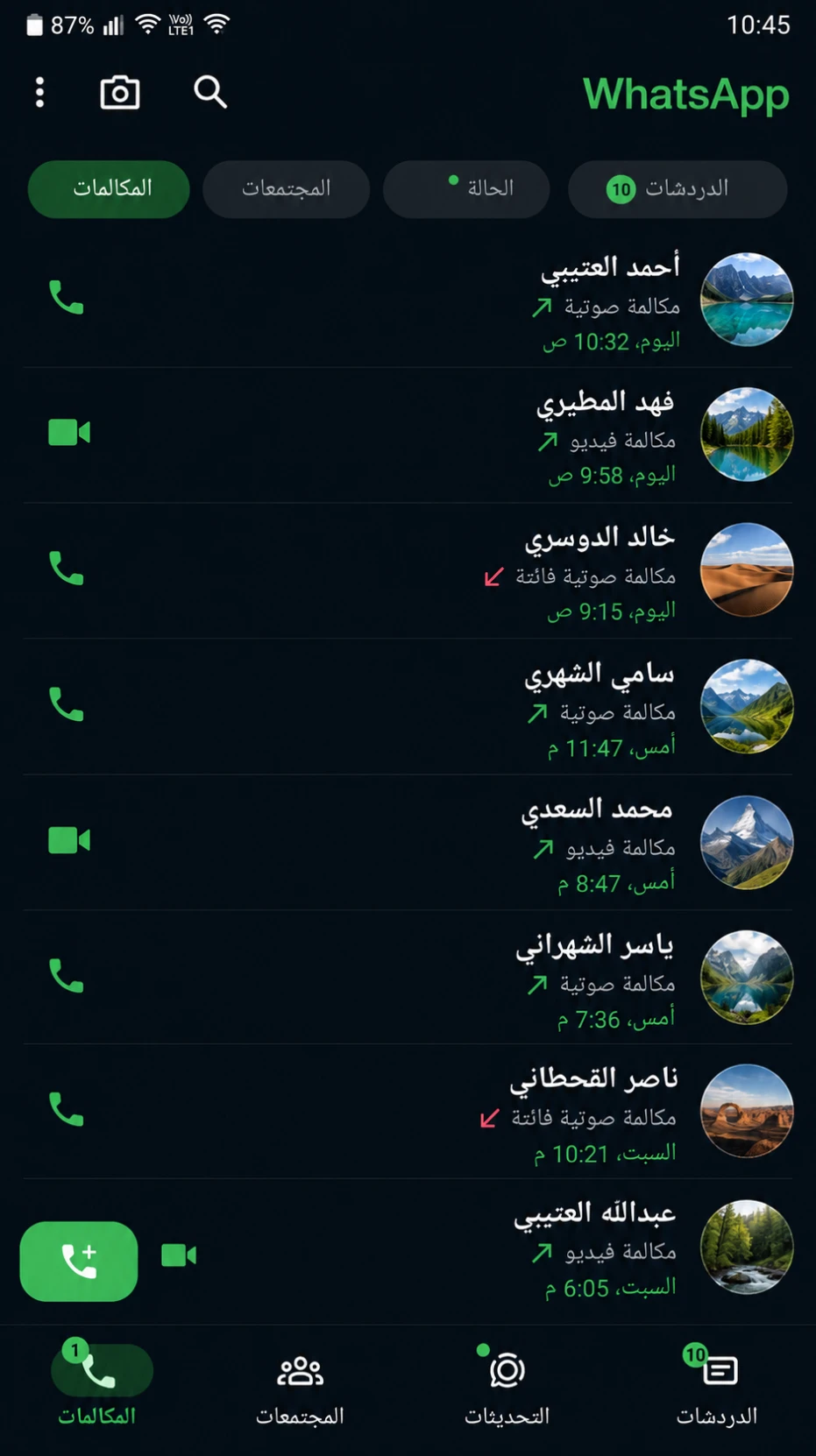816x1456 pixels.
Task: Switch to المجتمعات bottom tab
Action: click(x=300, y=1385)
